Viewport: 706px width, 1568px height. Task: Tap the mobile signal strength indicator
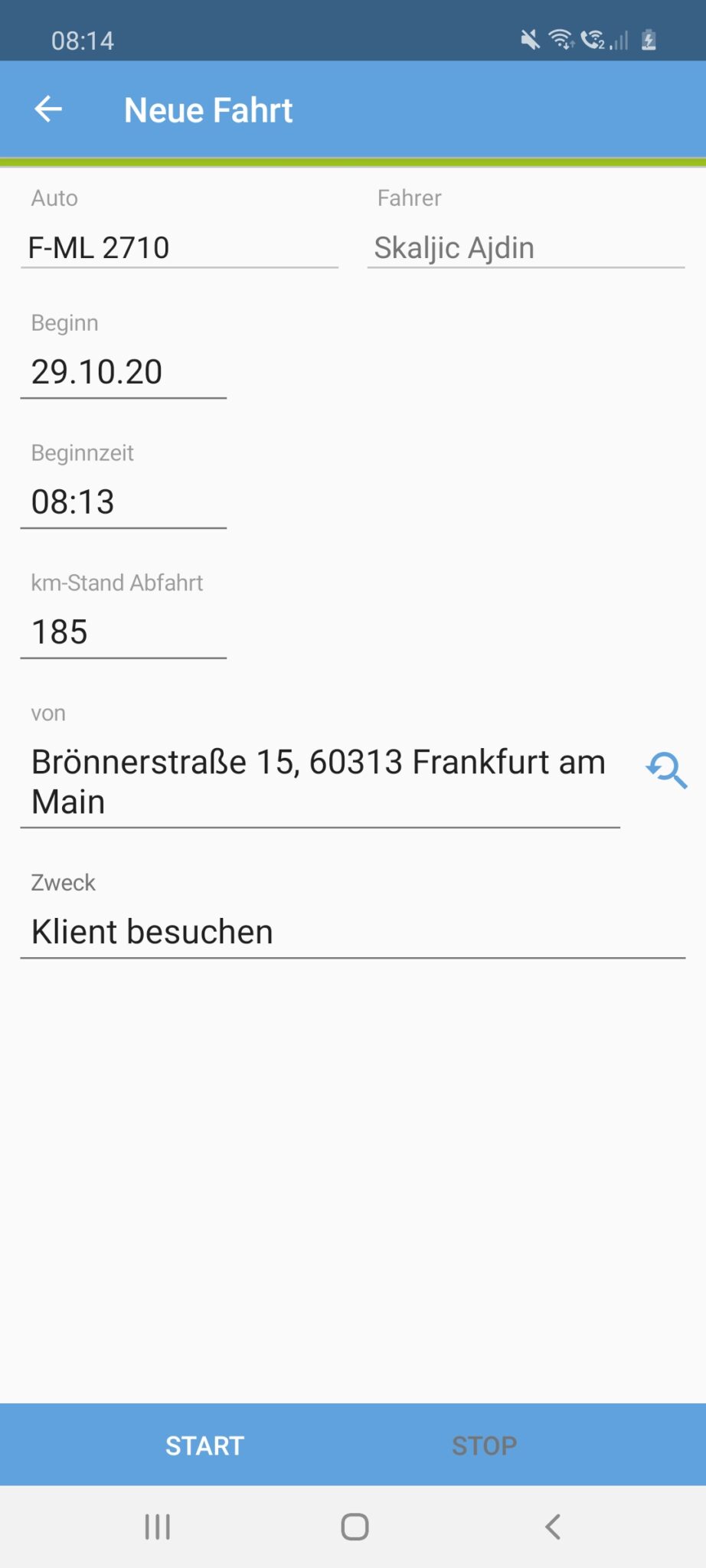click(x=619, y=40)
